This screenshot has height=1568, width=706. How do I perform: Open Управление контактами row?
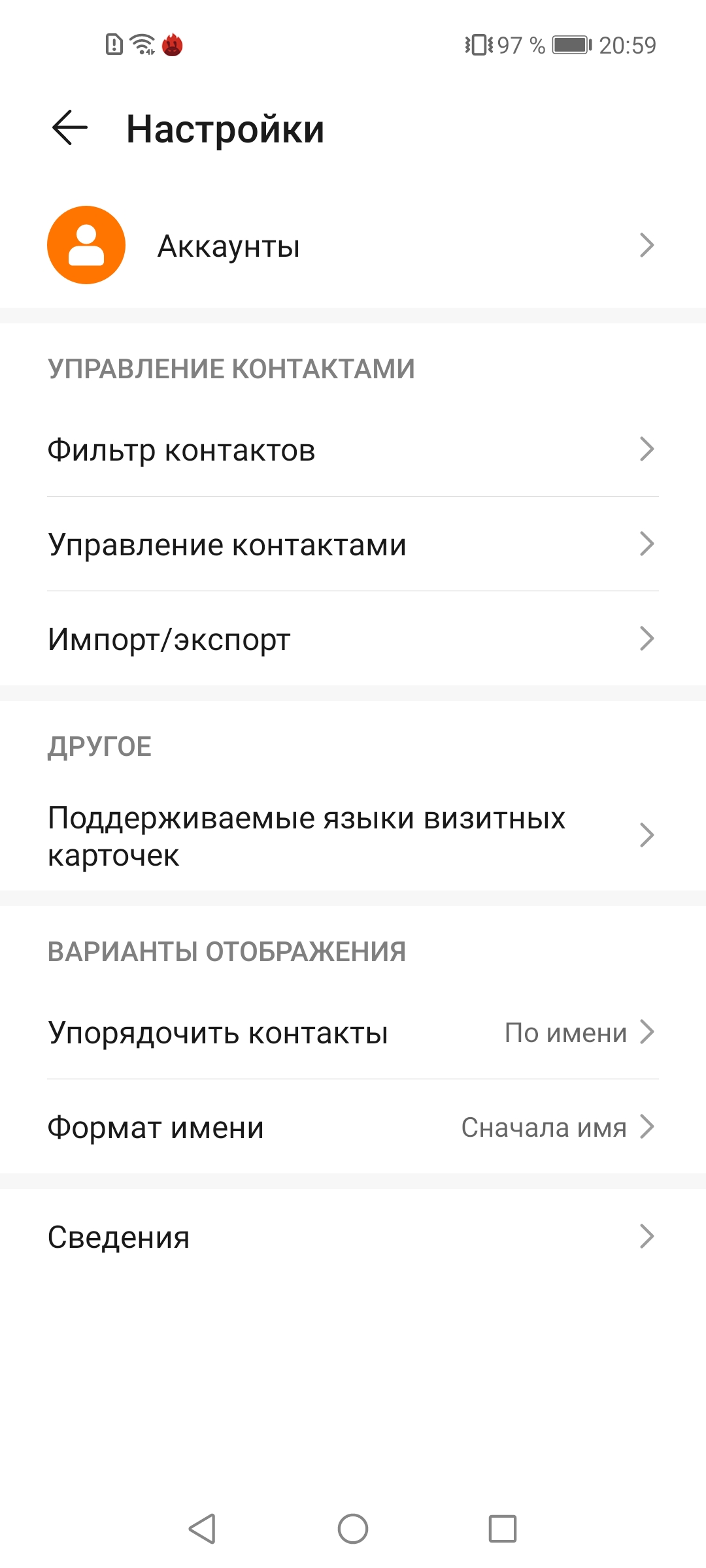pos(353,544)
